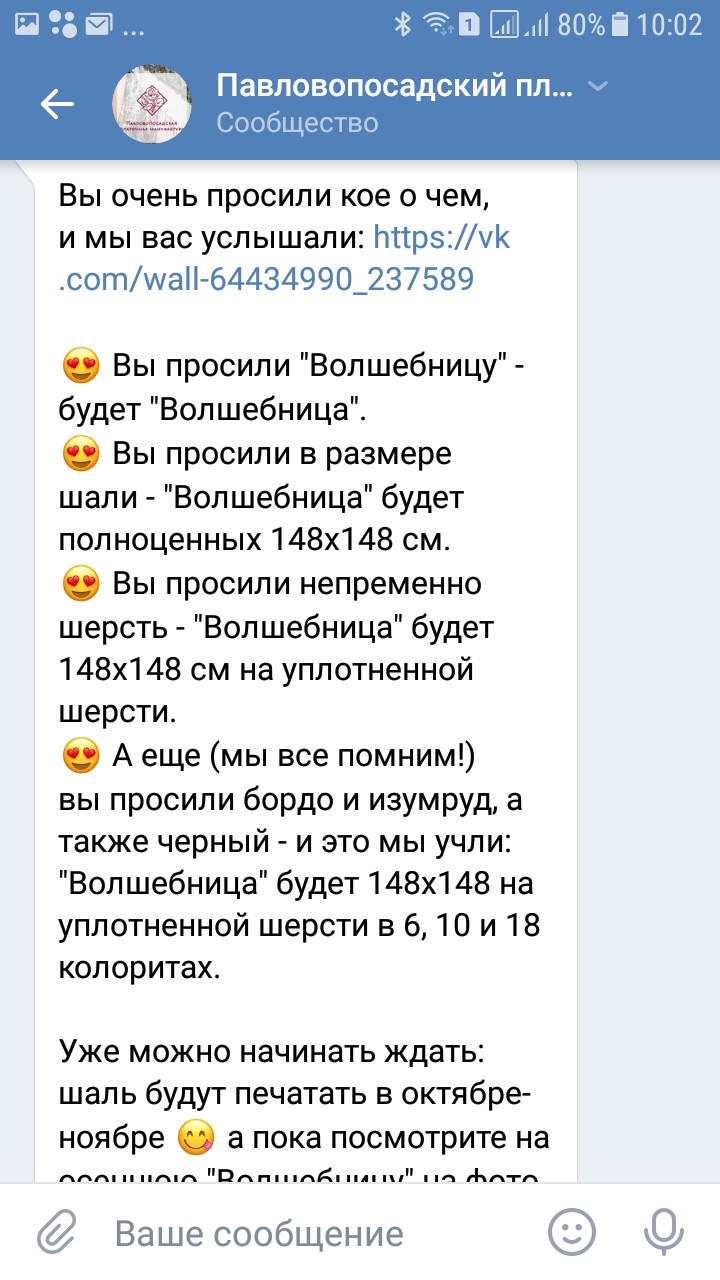Go back from the chat
Viewport: 720px width, 1280px height.
pos(57,105)
